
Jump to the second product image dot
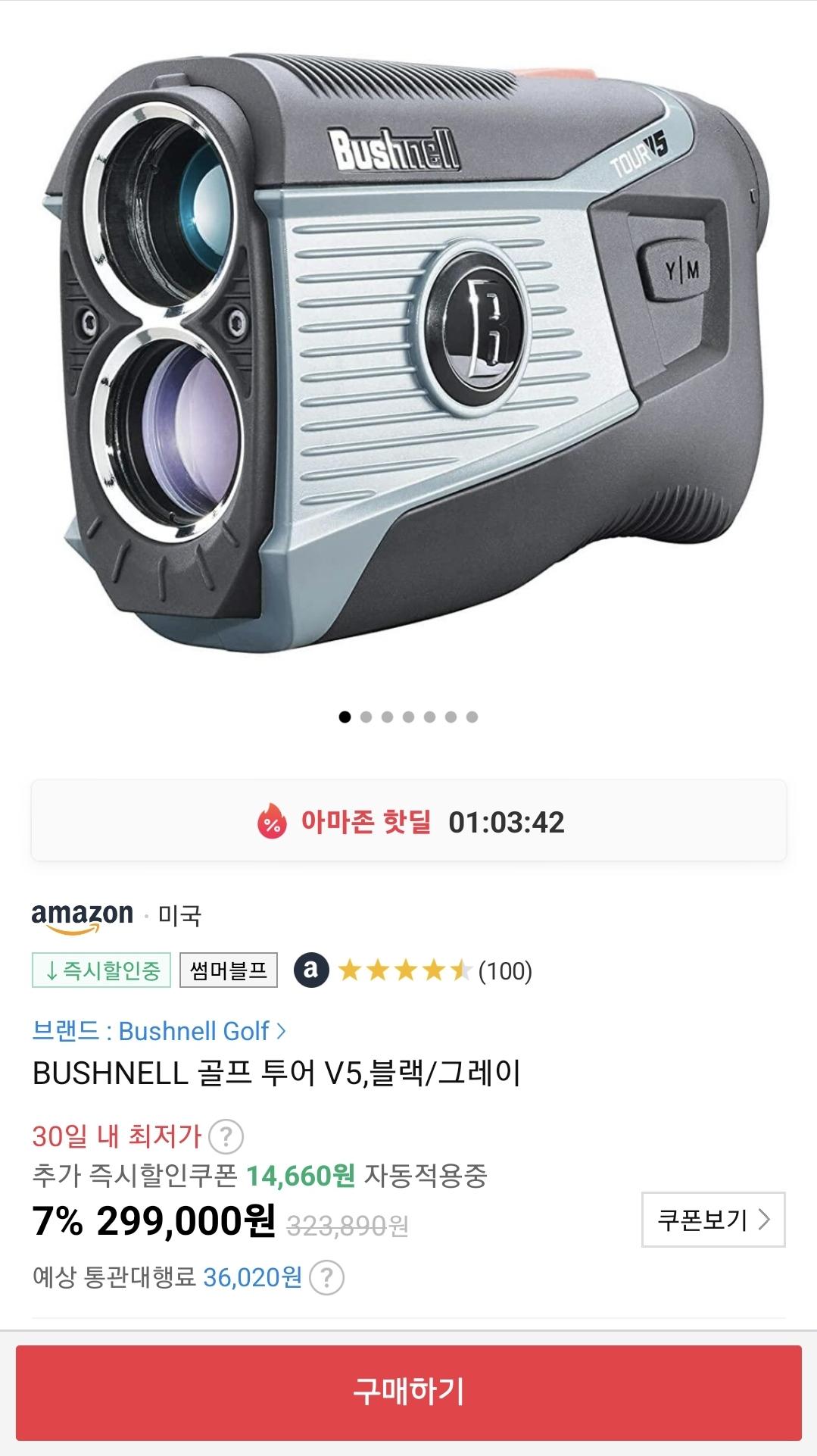[366, 717]
